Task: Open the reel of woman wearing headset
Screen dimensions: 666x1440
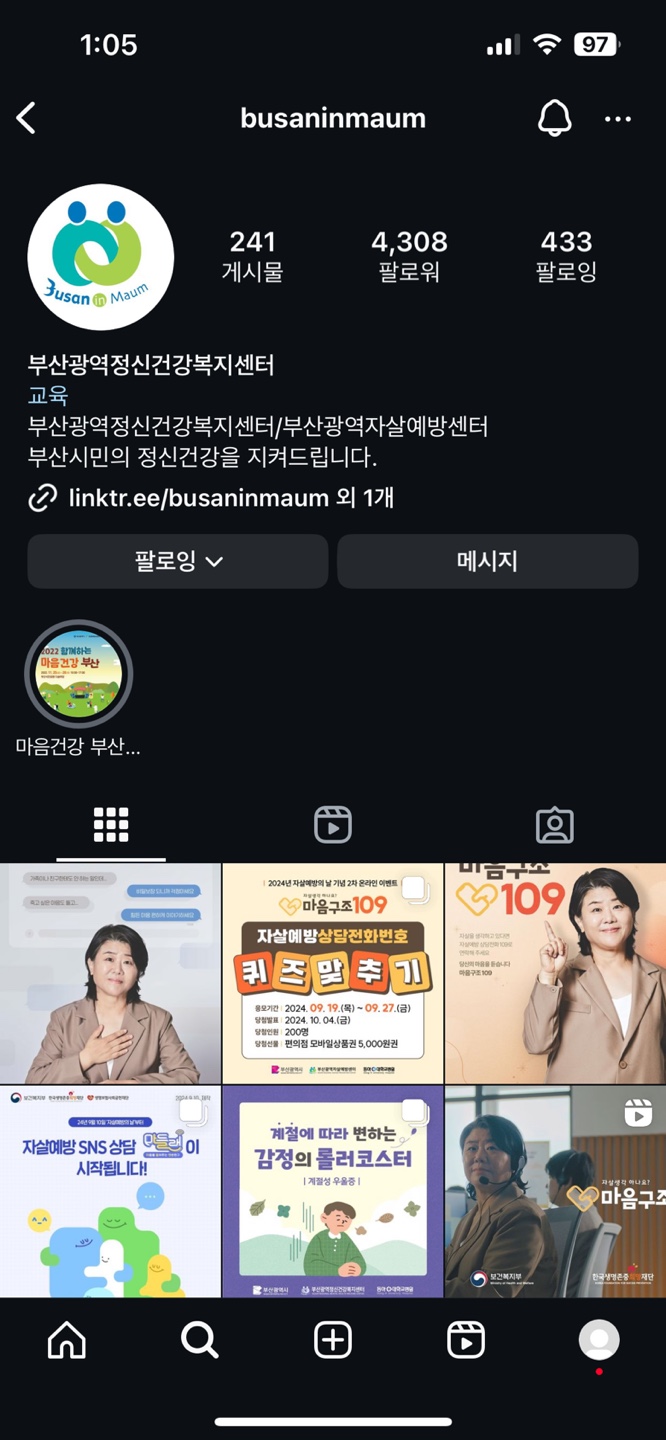Action: [555, 1192]
